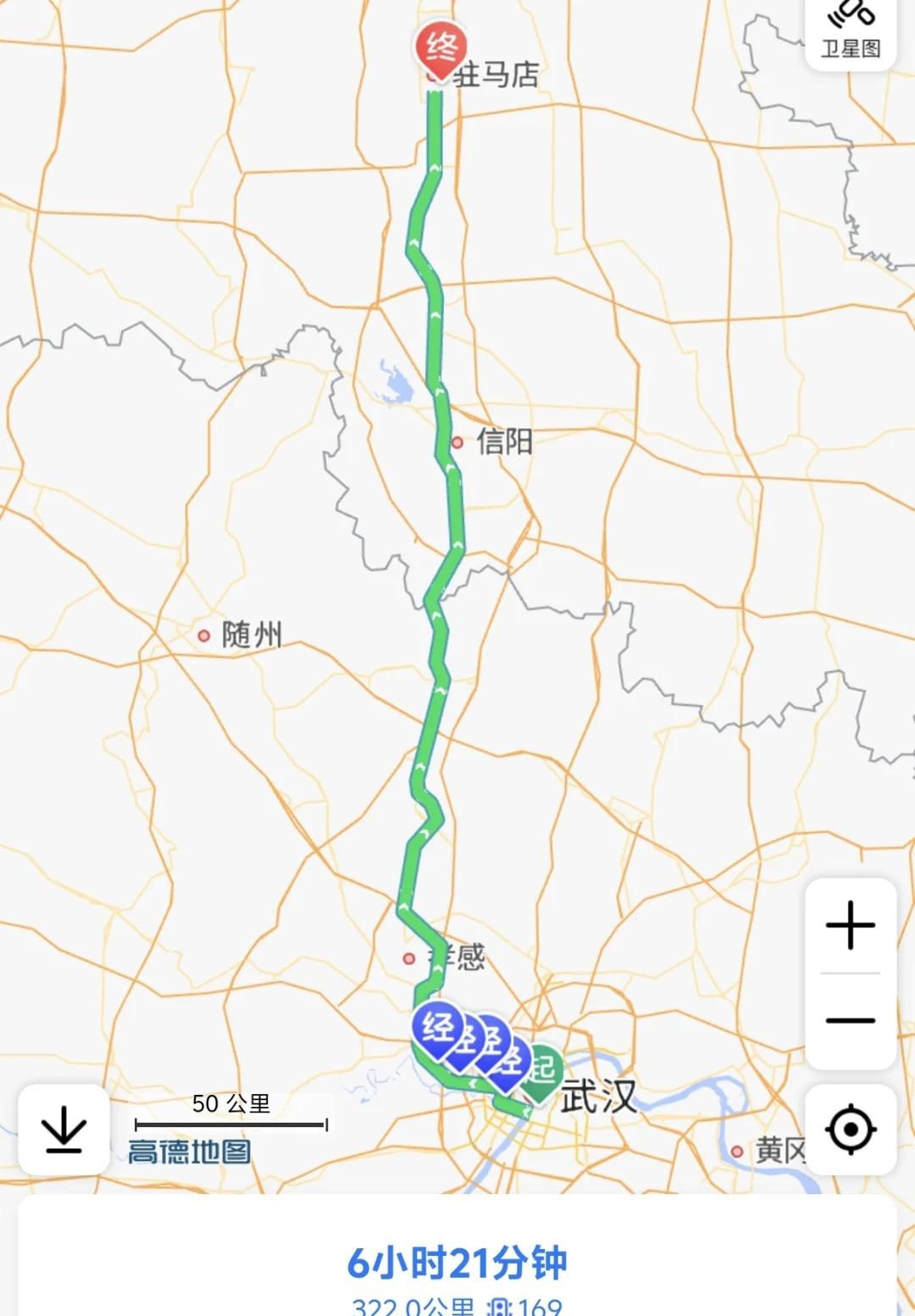The height and width of the screenshot is (1316, 915).
Task: Center the map on my location
Action: click(x=850, y=1129)
